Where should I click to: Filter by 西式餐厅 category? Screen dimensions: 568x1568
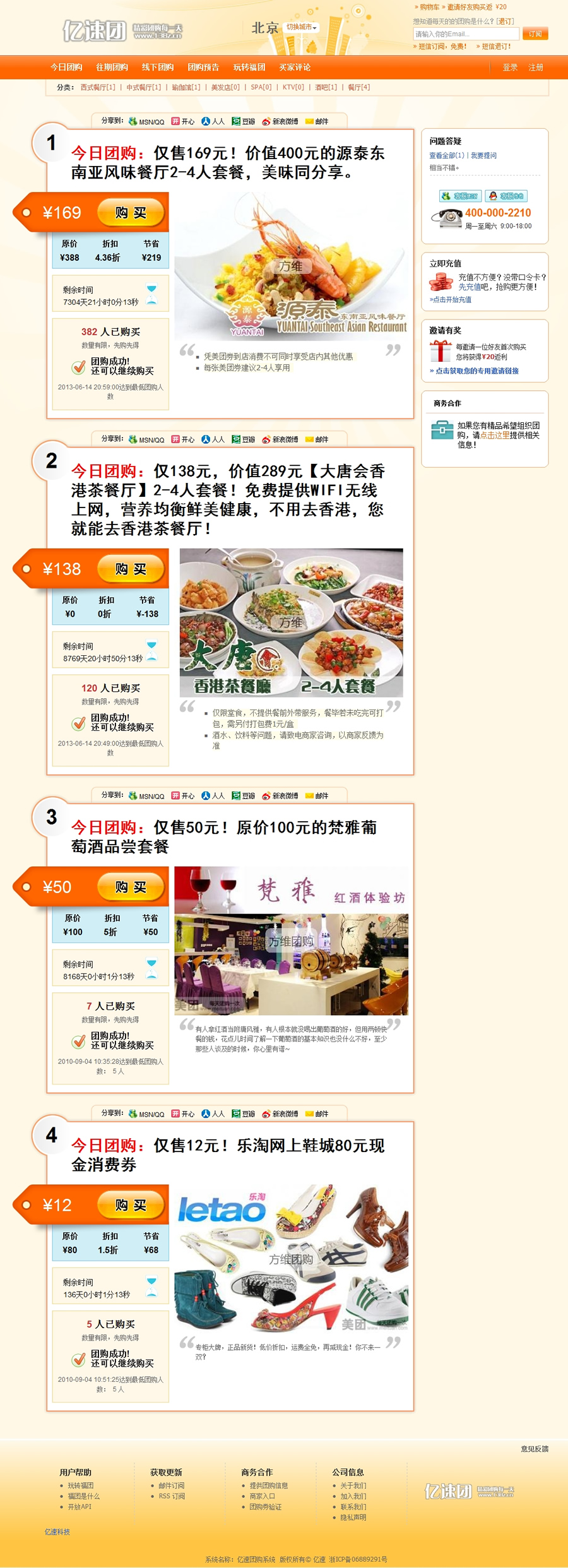click(98, 88)
